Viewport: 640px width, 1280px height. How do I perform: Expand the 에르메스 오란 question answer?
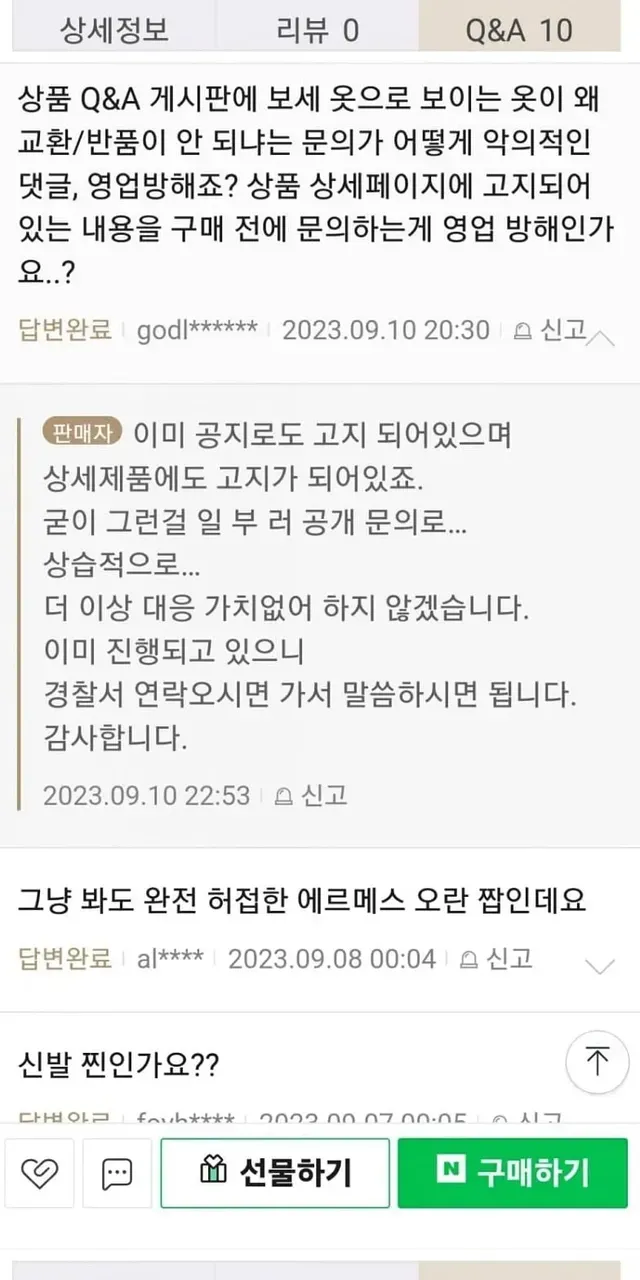tap(599, 966)
